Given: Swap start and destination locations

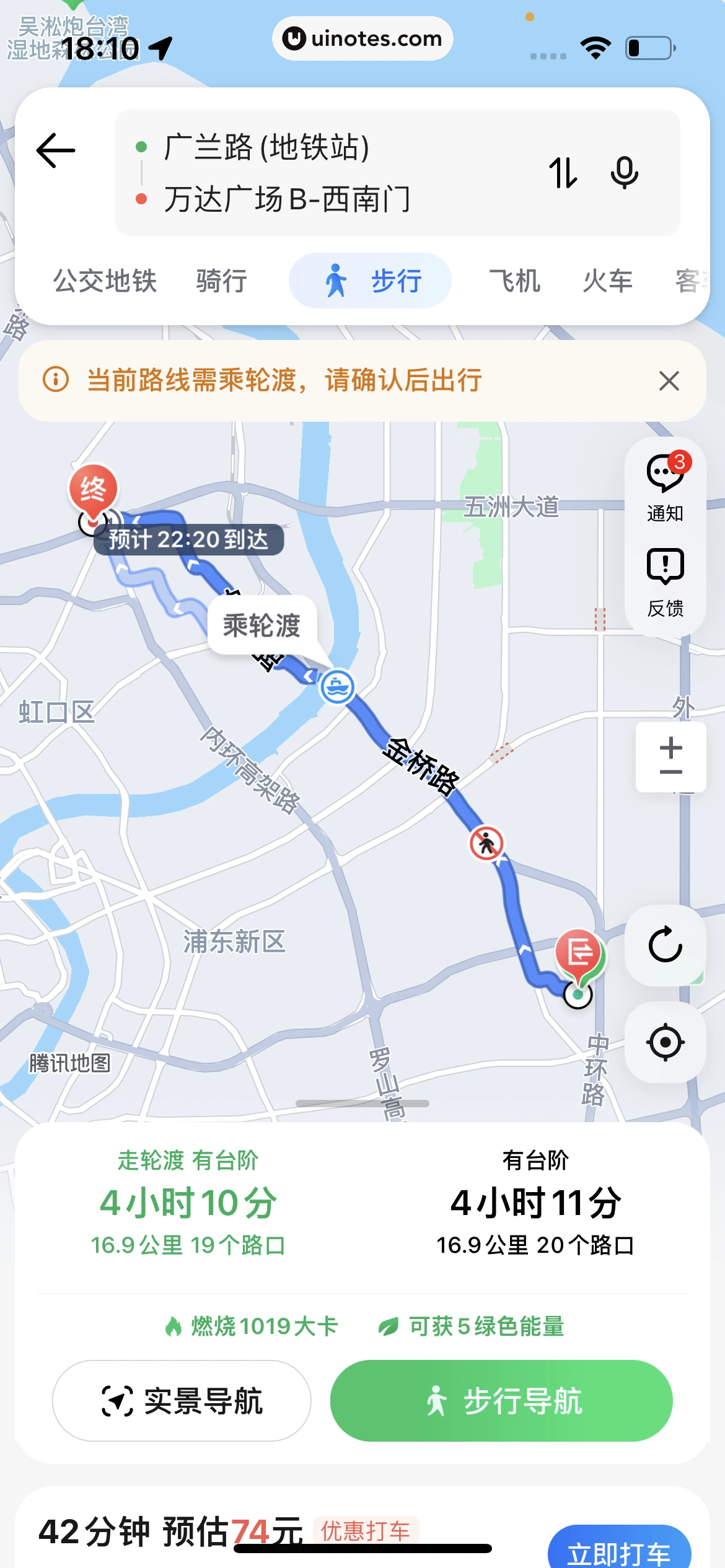Looking at the screenshot, I should coord(563,173).
